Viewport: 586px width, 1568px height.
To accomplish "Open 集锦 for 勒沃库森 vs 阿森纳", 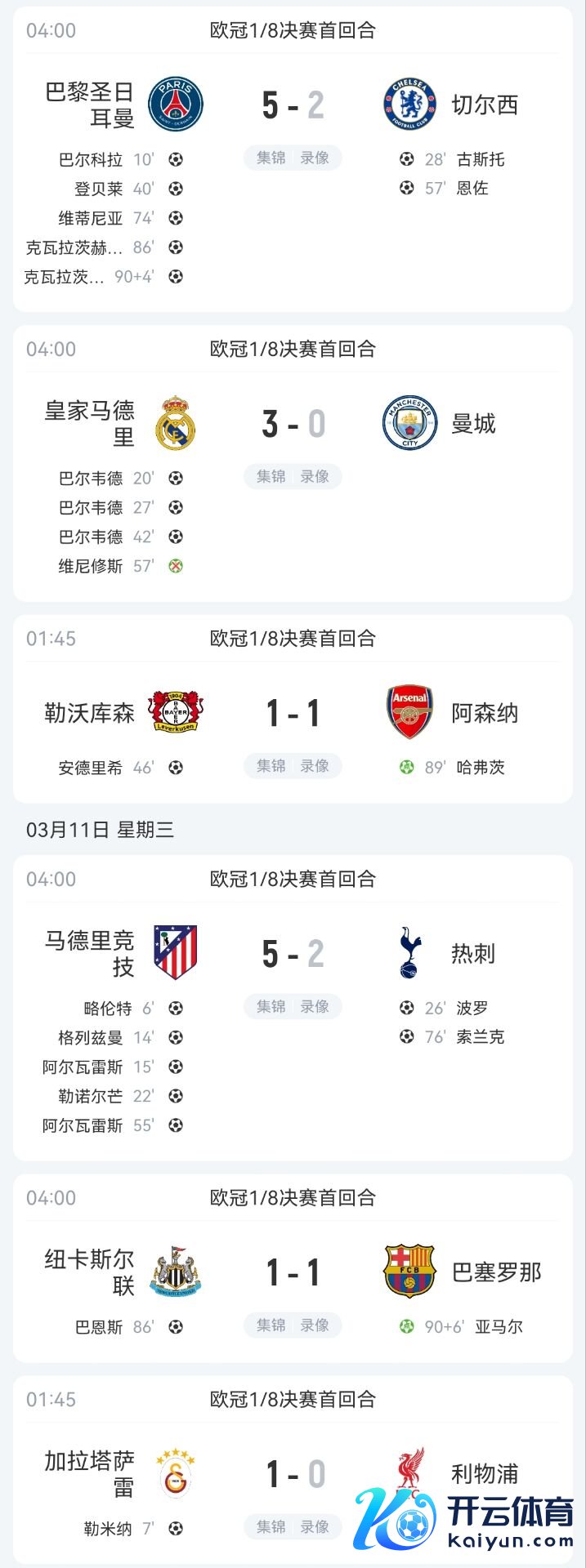I will (x=271, y=766).
